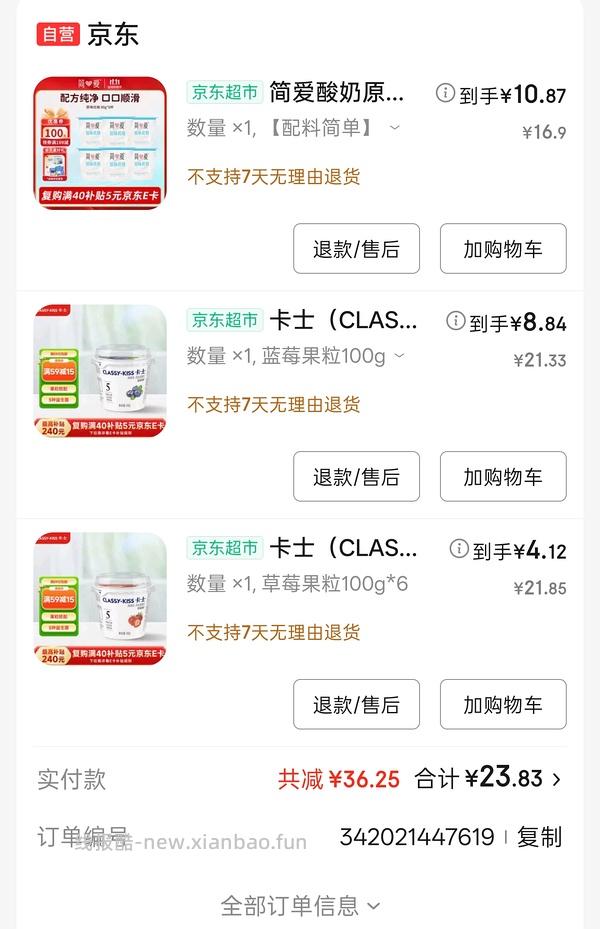Expand the 蓝莓果粒100g spec chevron

coord(400,355)
